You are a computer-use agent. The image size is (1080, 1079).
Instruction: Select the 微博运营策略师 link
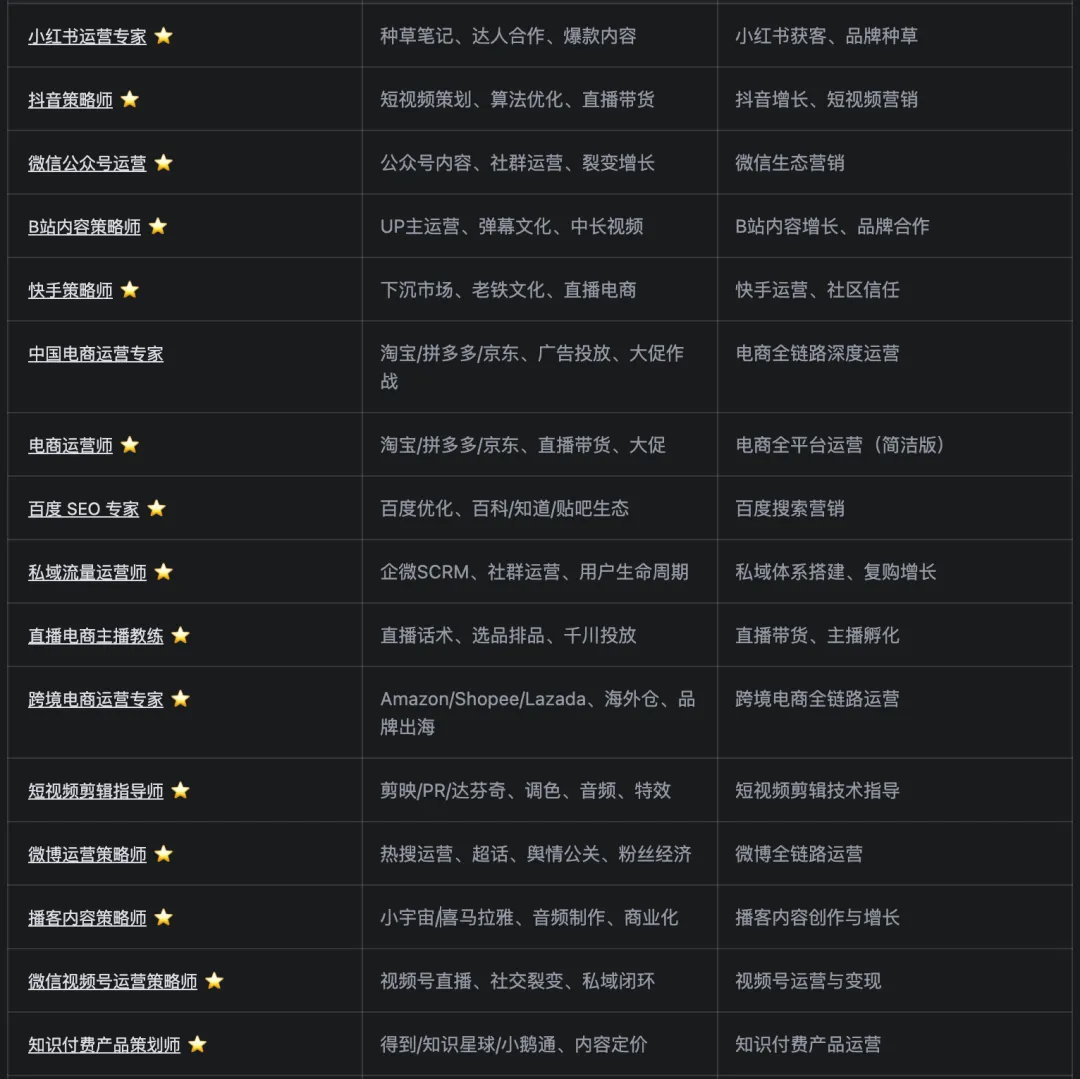tap(87, 855)
